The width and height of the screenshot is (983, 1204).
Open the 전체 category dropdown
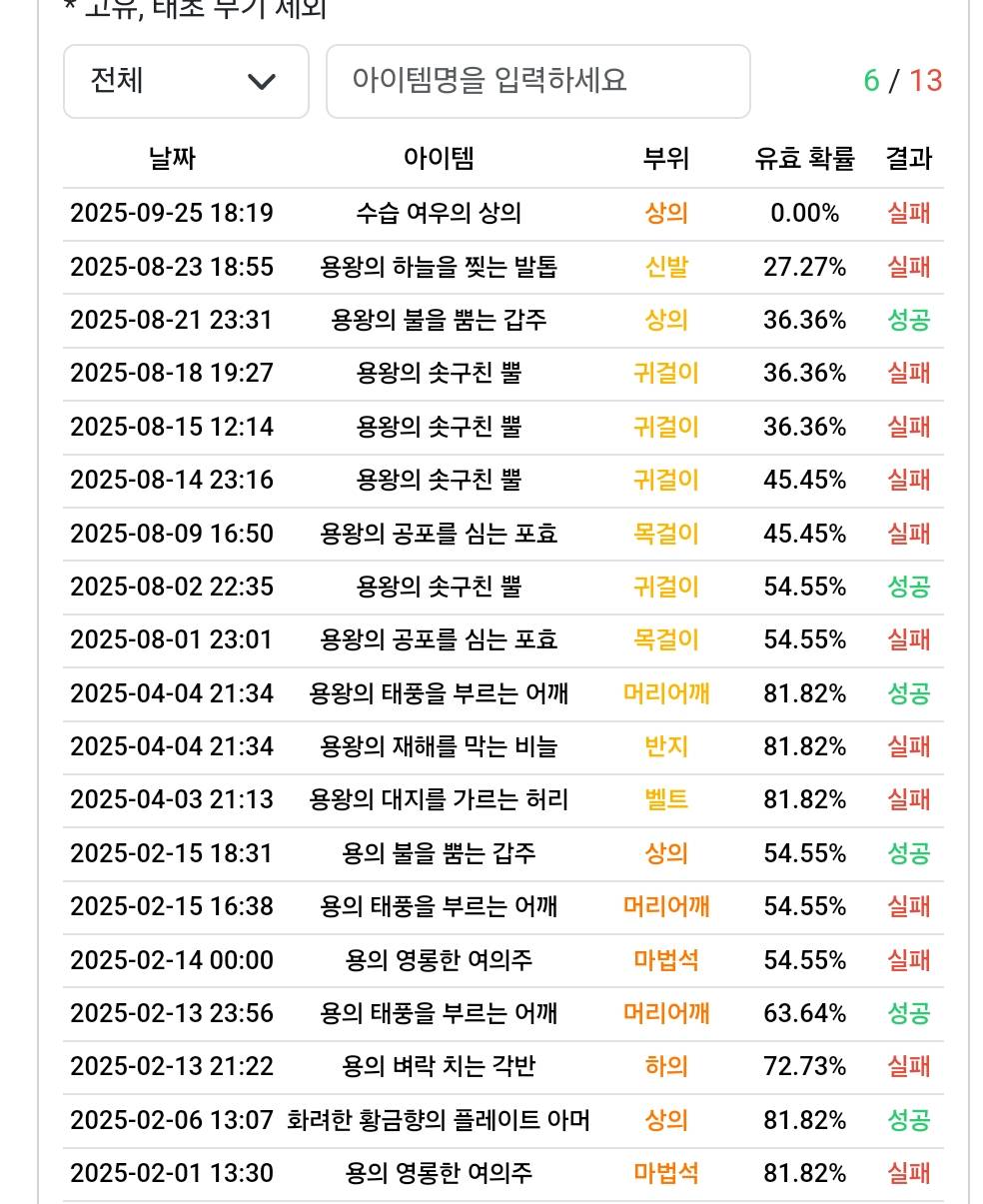[x=186, y=81]
